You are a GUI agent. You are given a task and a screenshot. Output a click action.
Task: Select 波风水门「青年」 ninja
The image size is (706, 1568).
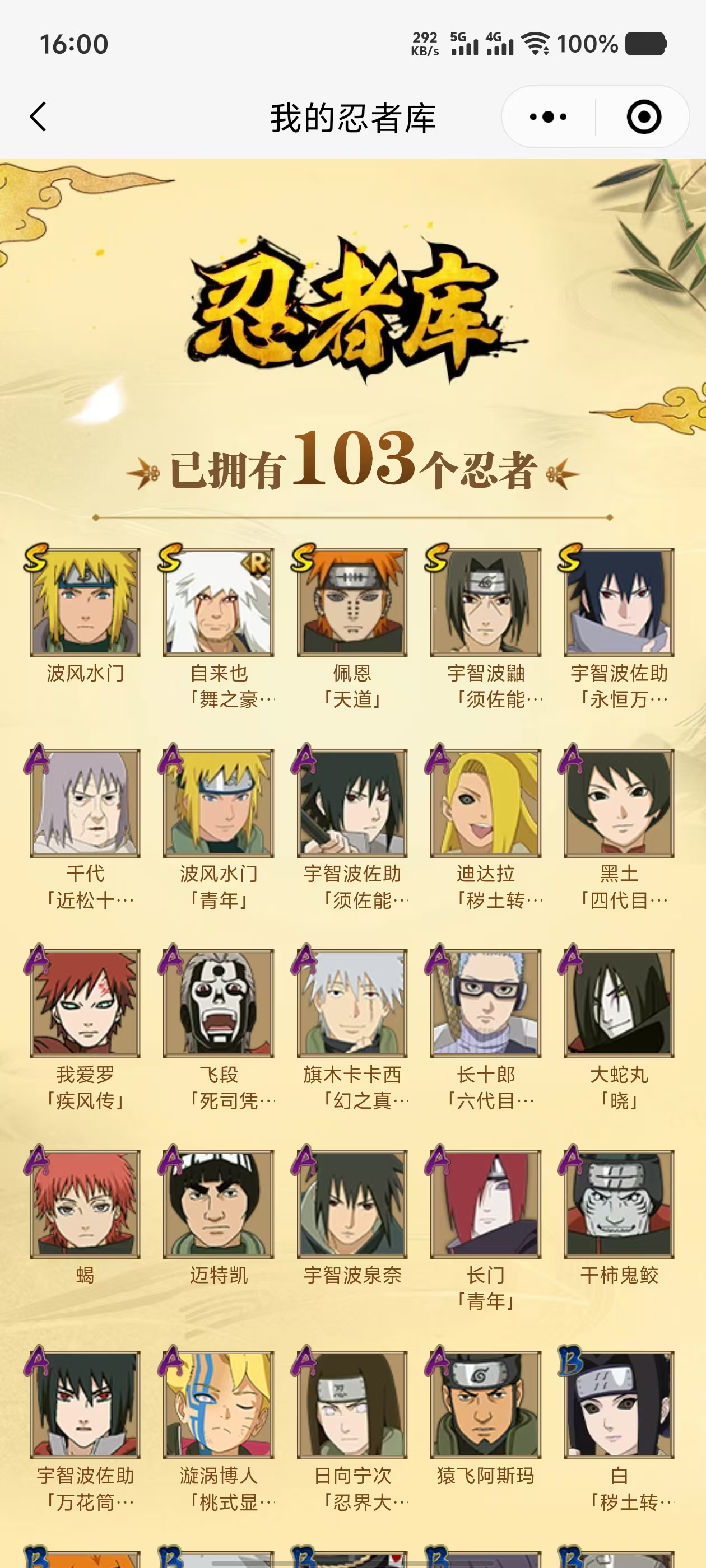[x=219, y=803]
